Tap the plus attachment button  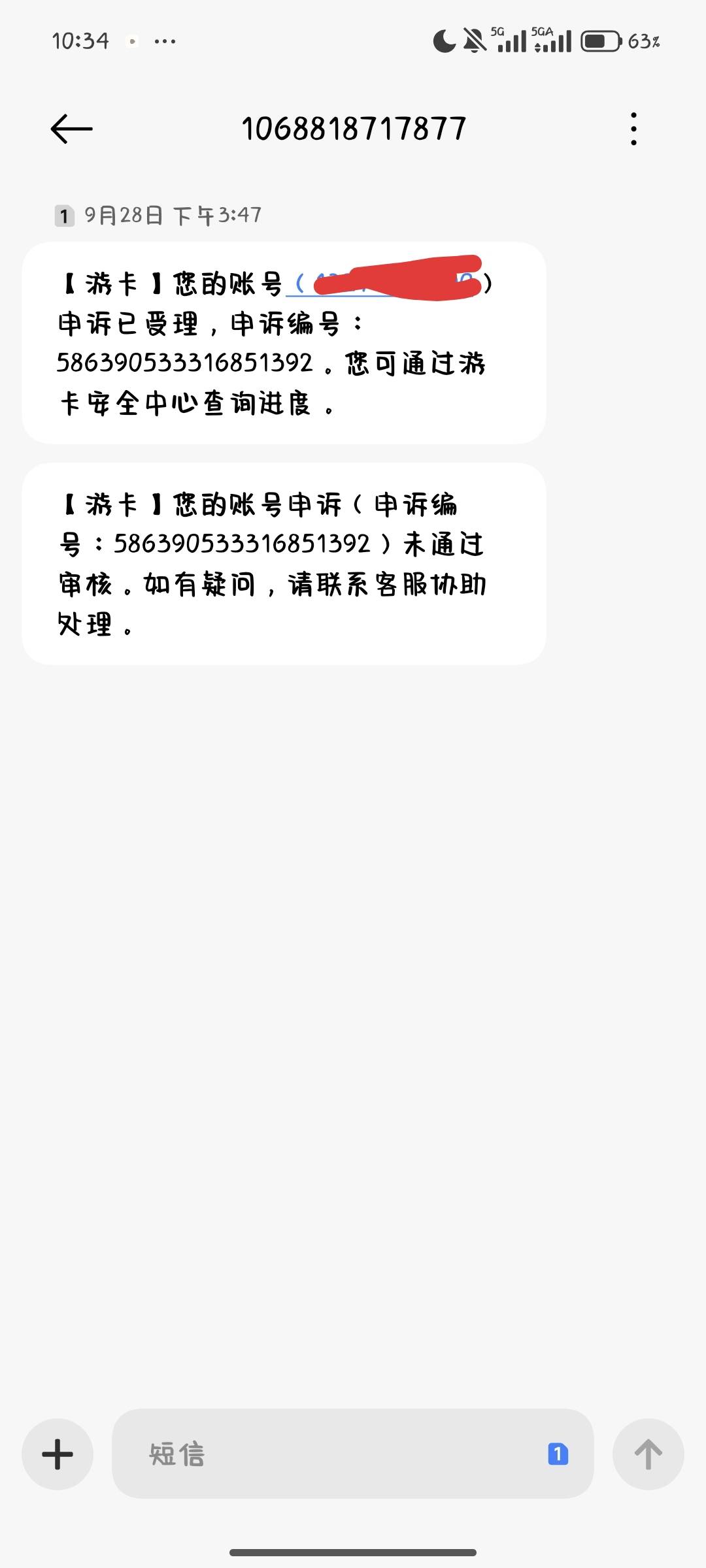click(58, 1454)
